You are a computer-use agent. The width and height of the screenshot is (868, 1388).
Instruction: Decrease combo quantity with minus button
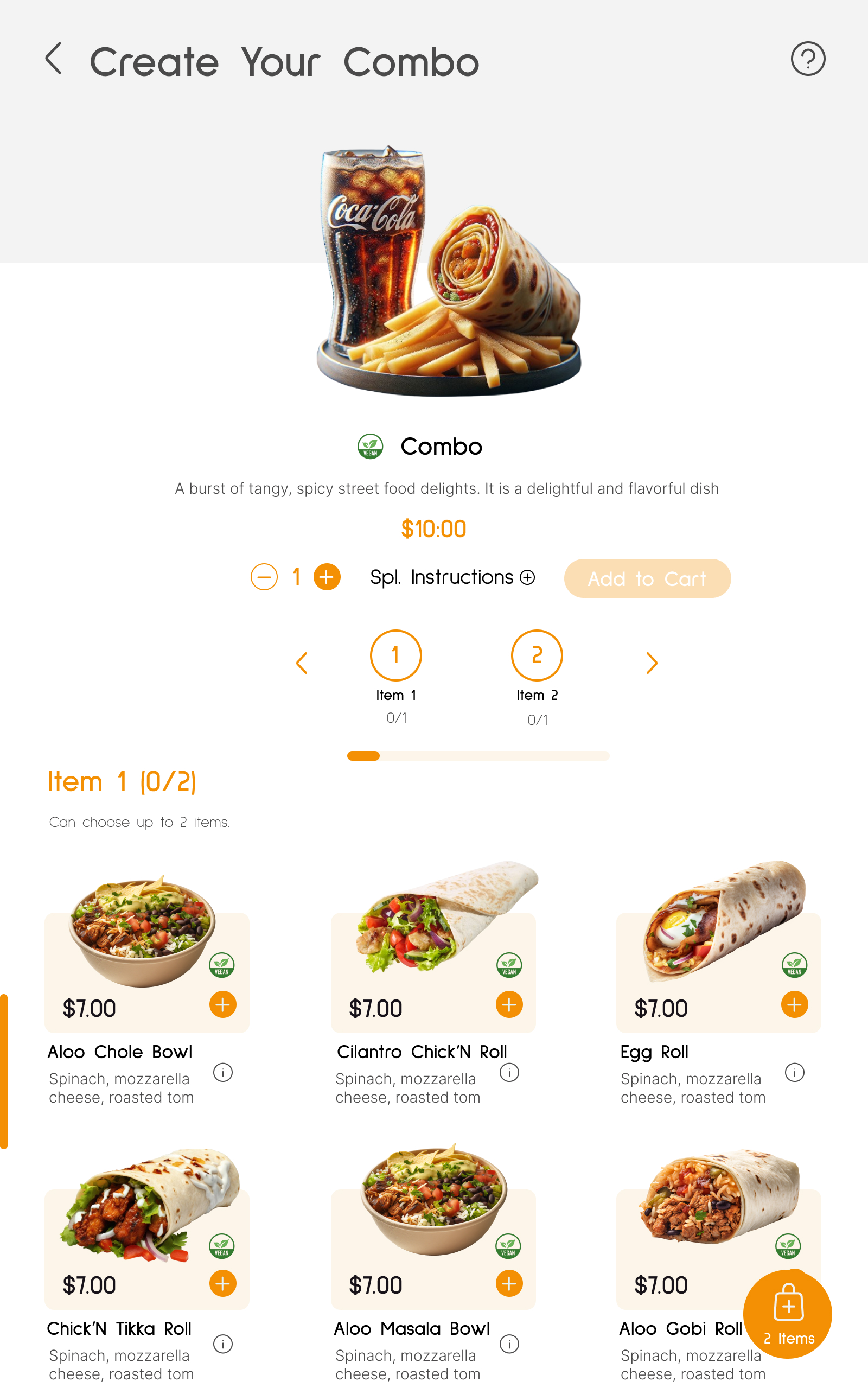pos(264,576)
